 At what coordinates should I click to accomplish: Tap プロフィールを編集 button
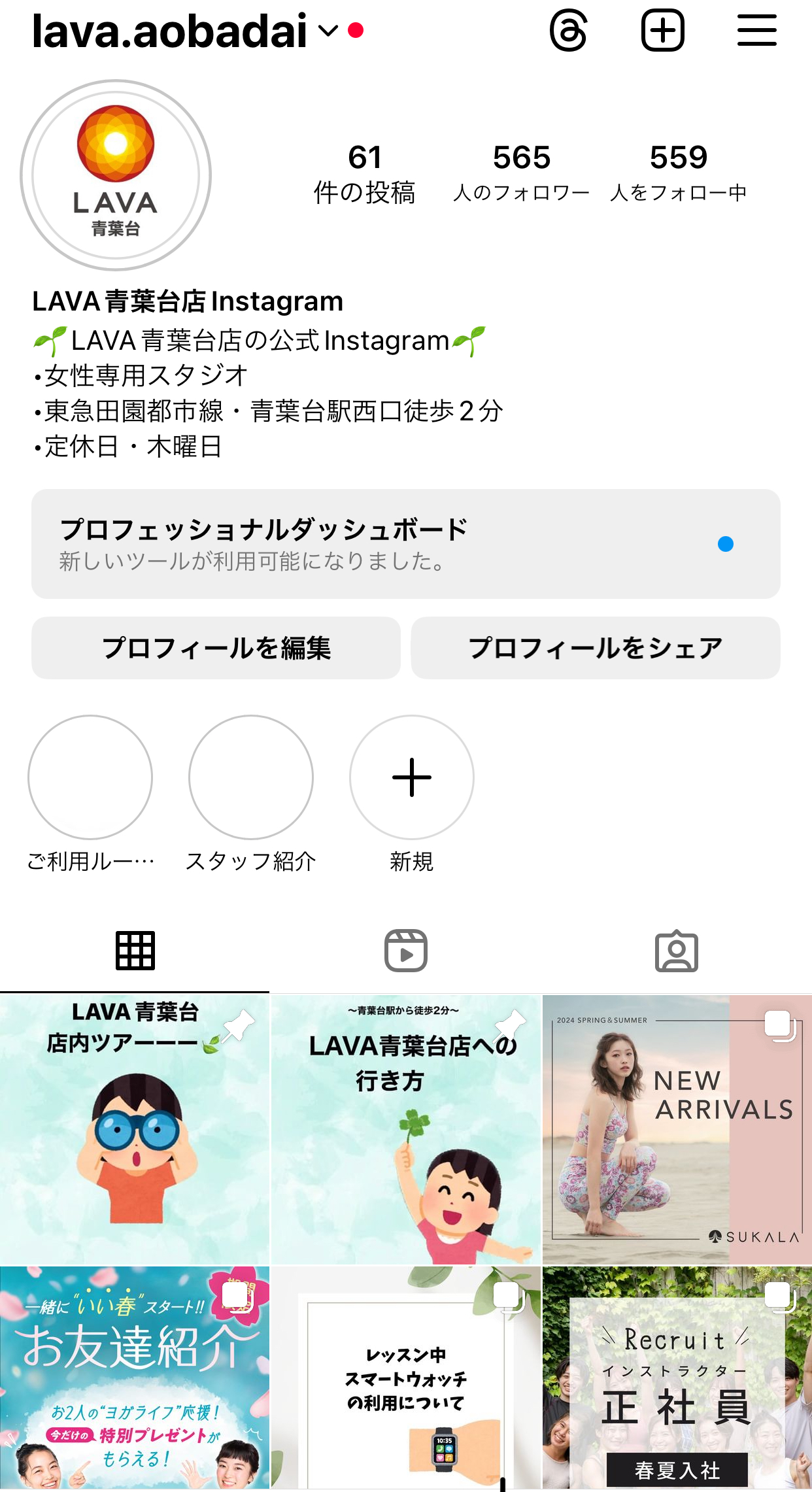pyautogui.click(x=216, y=648)
